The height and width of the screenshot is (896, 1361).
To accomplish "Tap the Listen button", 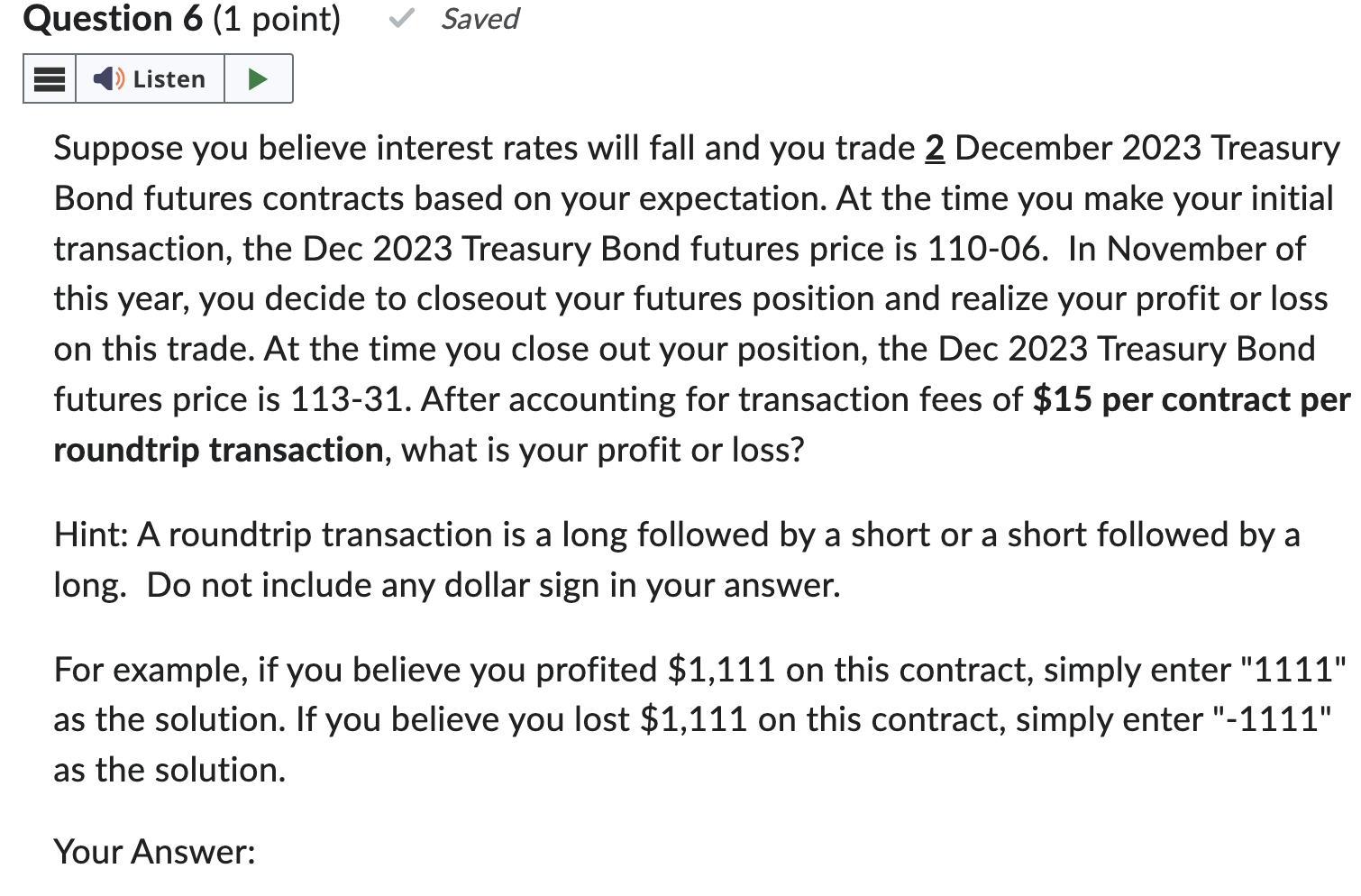I will [150, 79].
